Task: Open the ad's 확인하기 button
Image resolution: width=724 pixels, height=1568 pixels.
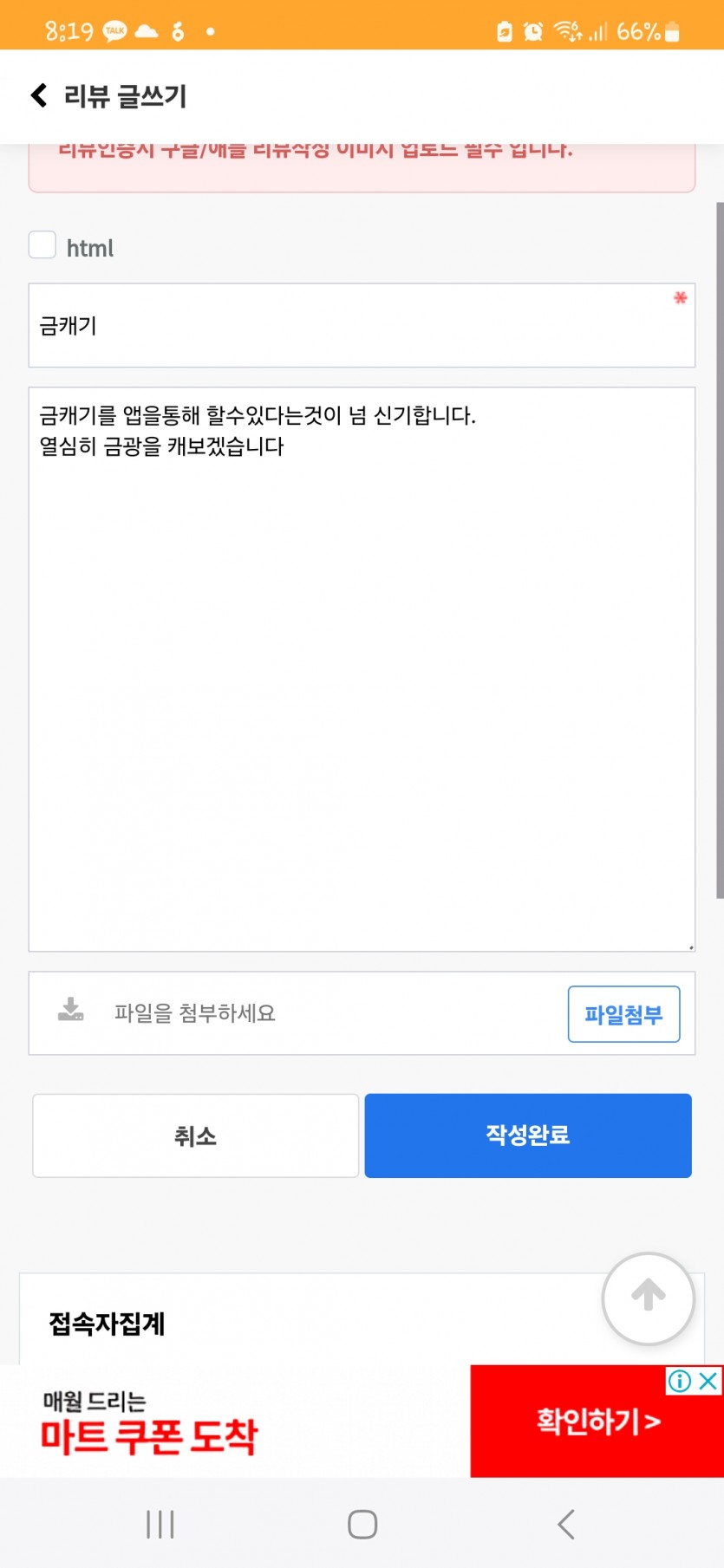Action: (597, 1422)
